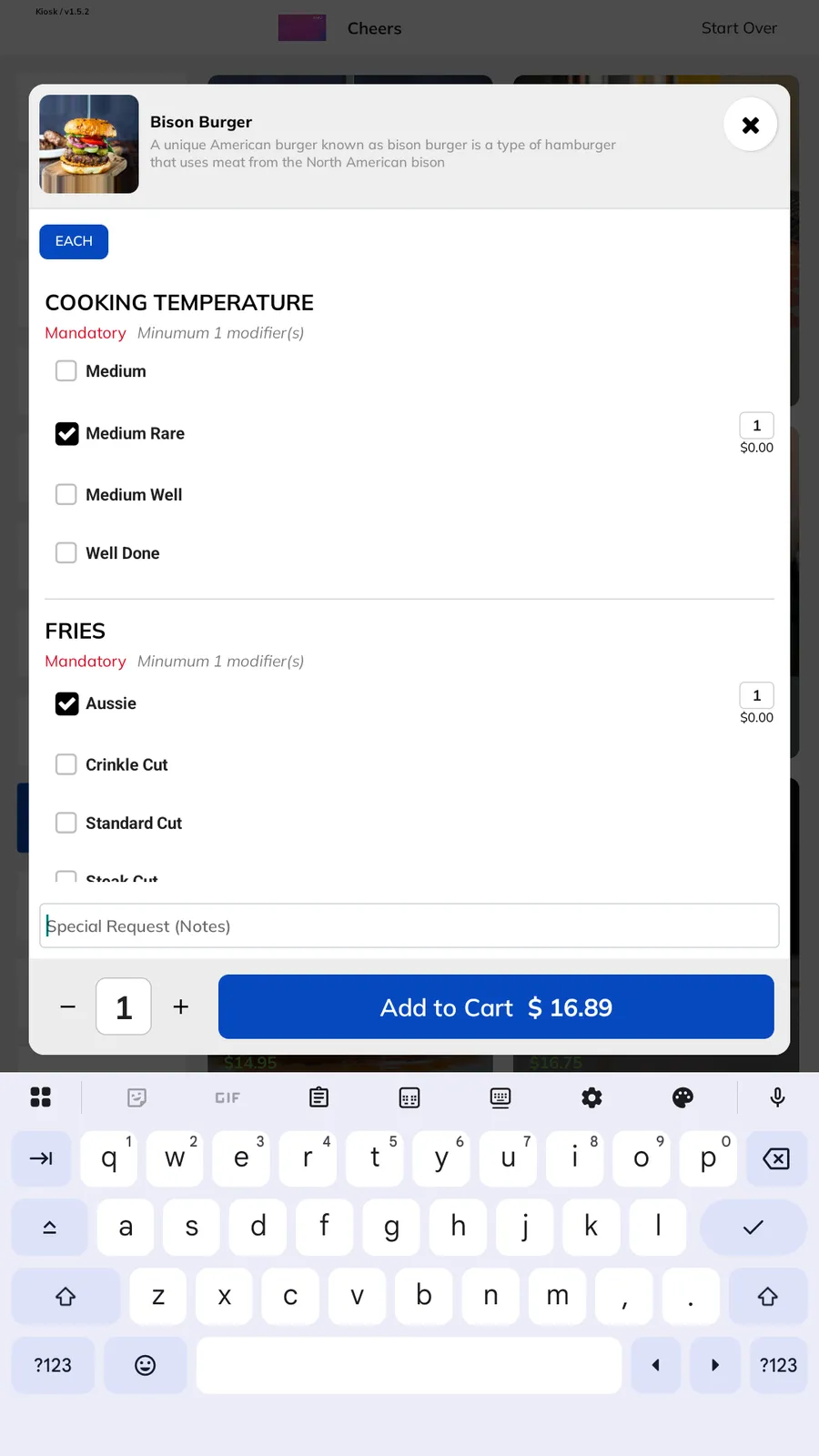This screenshot has height=1456, width=819.
Task: Uncheck Aussie fries
Action: pos(66,703)
